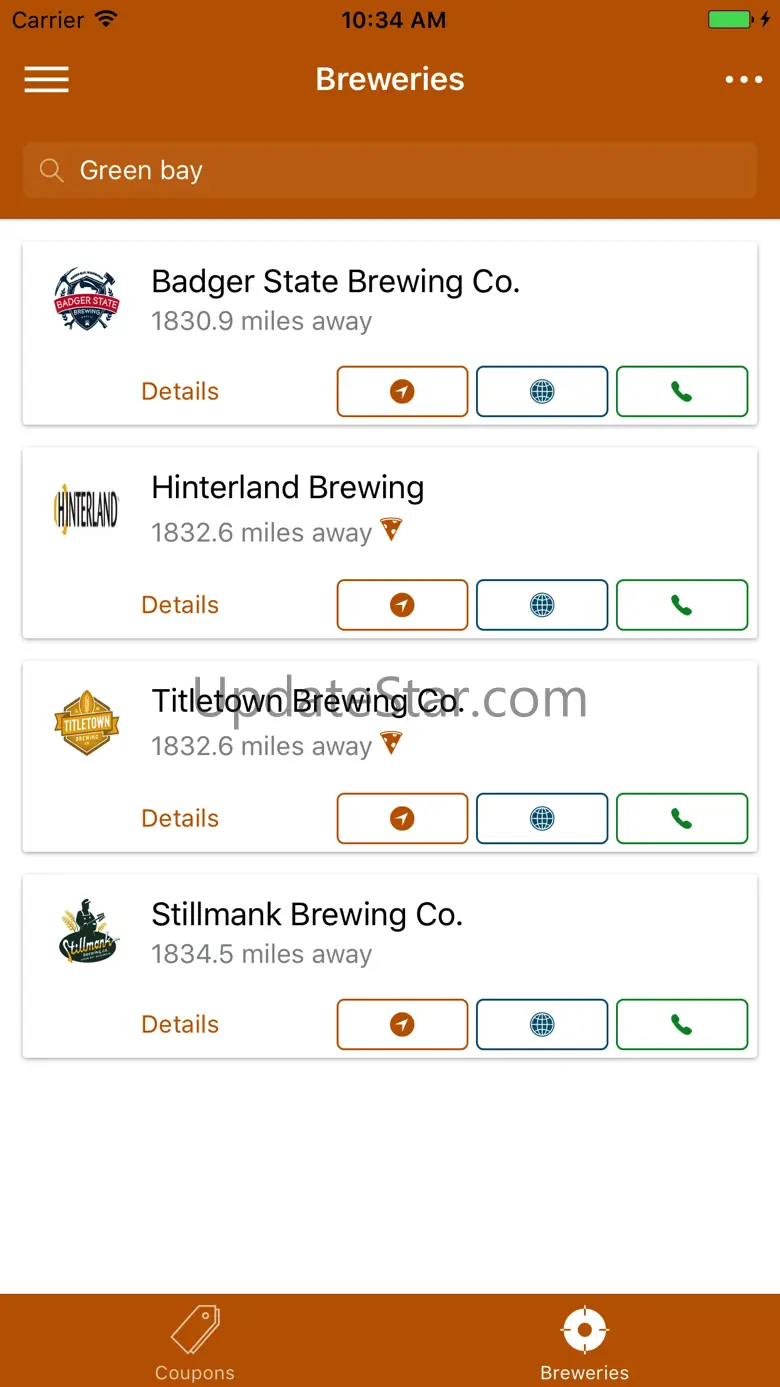780x1387 pixels.
Task: Show Details for Titletown Brewing Co.
Action: pyautogui.click(x=180, y=818)
